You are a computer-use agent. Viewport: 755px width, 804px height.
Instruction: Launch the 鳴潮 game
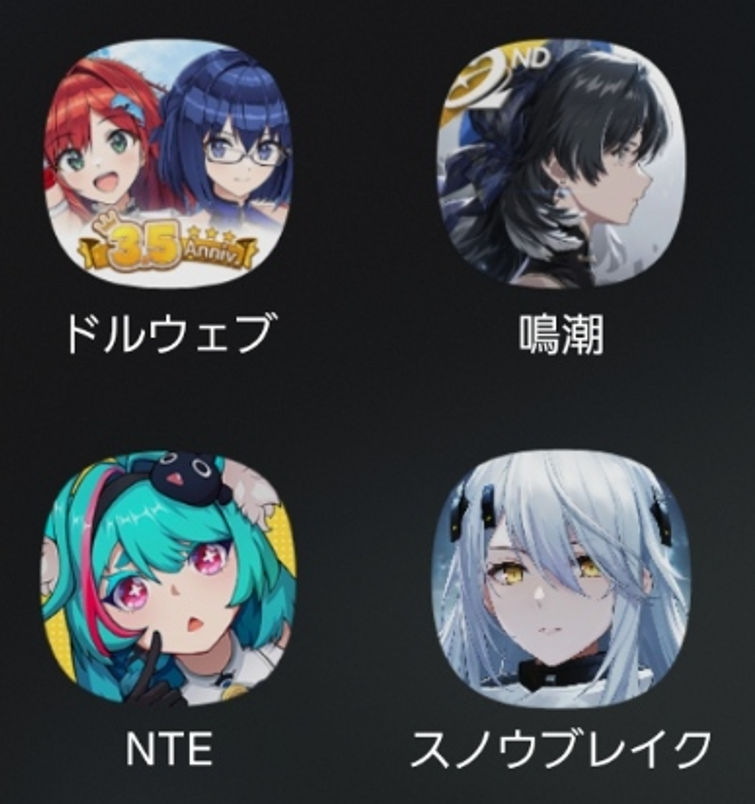562,163
